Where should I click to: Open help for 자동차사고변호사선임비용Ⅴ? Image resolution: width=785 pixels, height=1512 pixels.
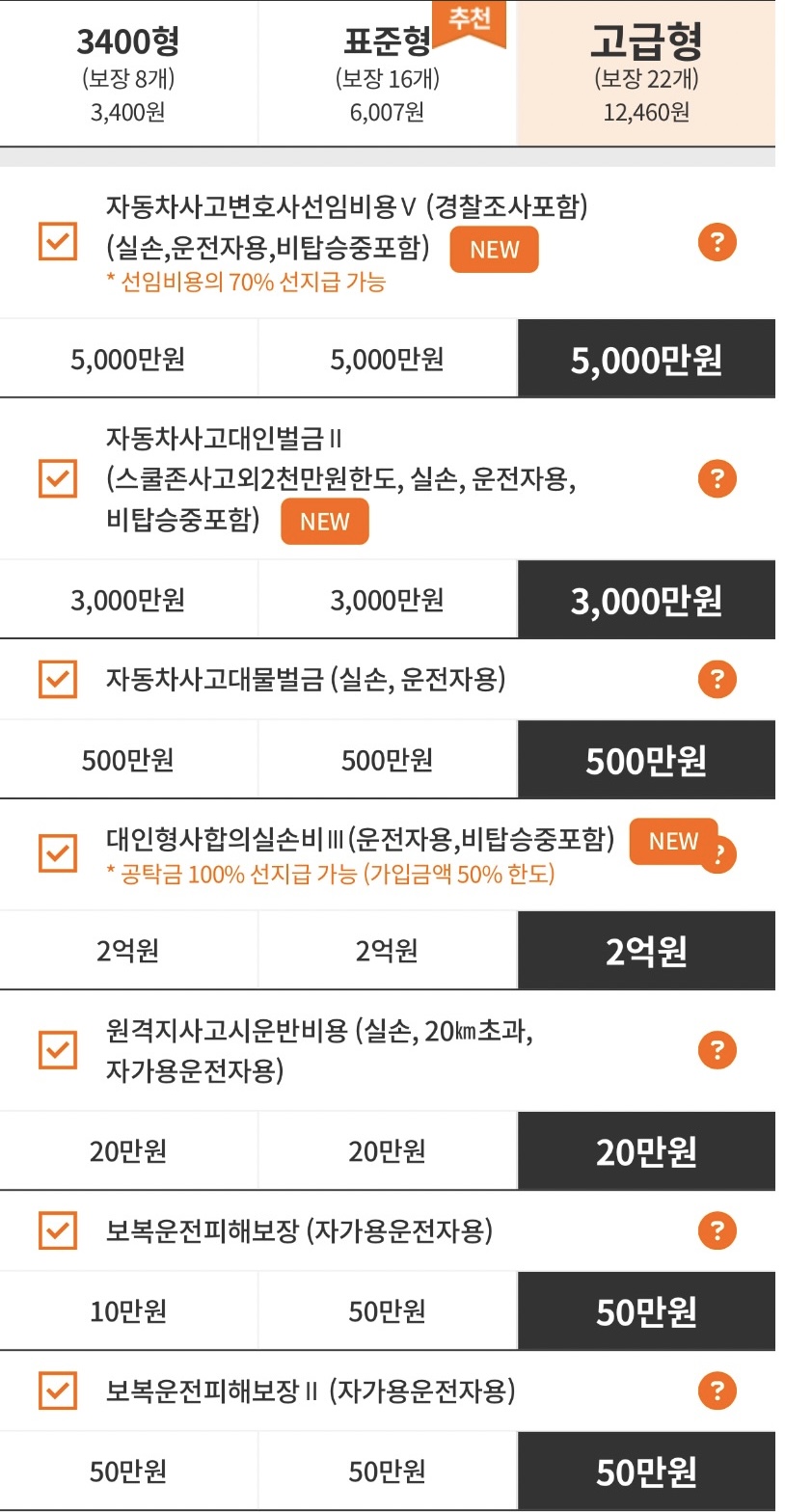[x=717, y=242]
